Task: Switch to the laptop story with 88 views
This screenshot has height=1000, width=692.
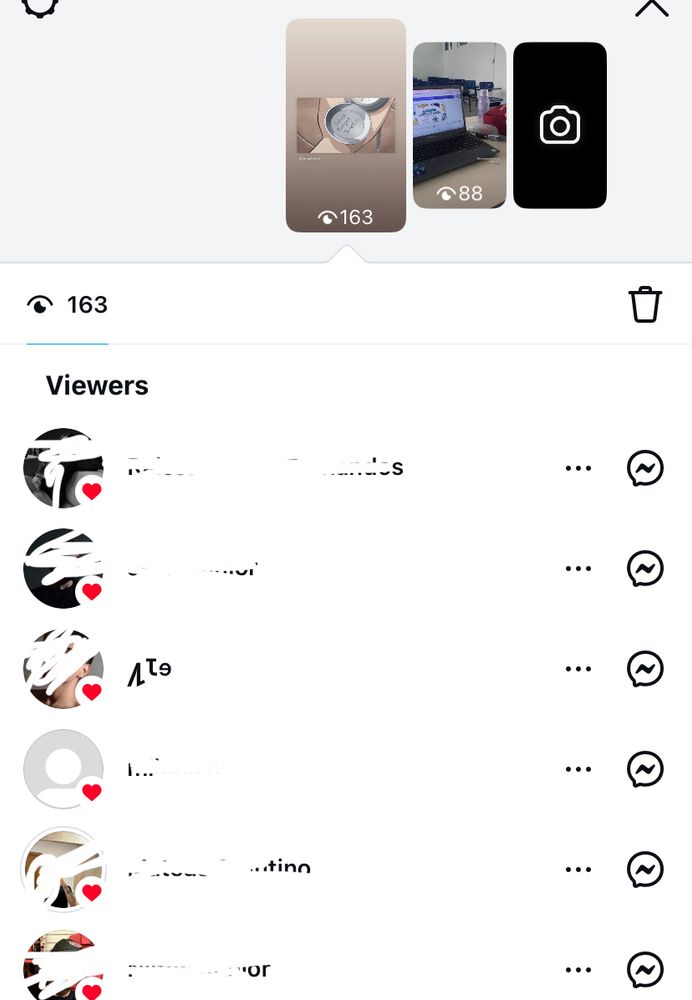Action: point(459,125)
